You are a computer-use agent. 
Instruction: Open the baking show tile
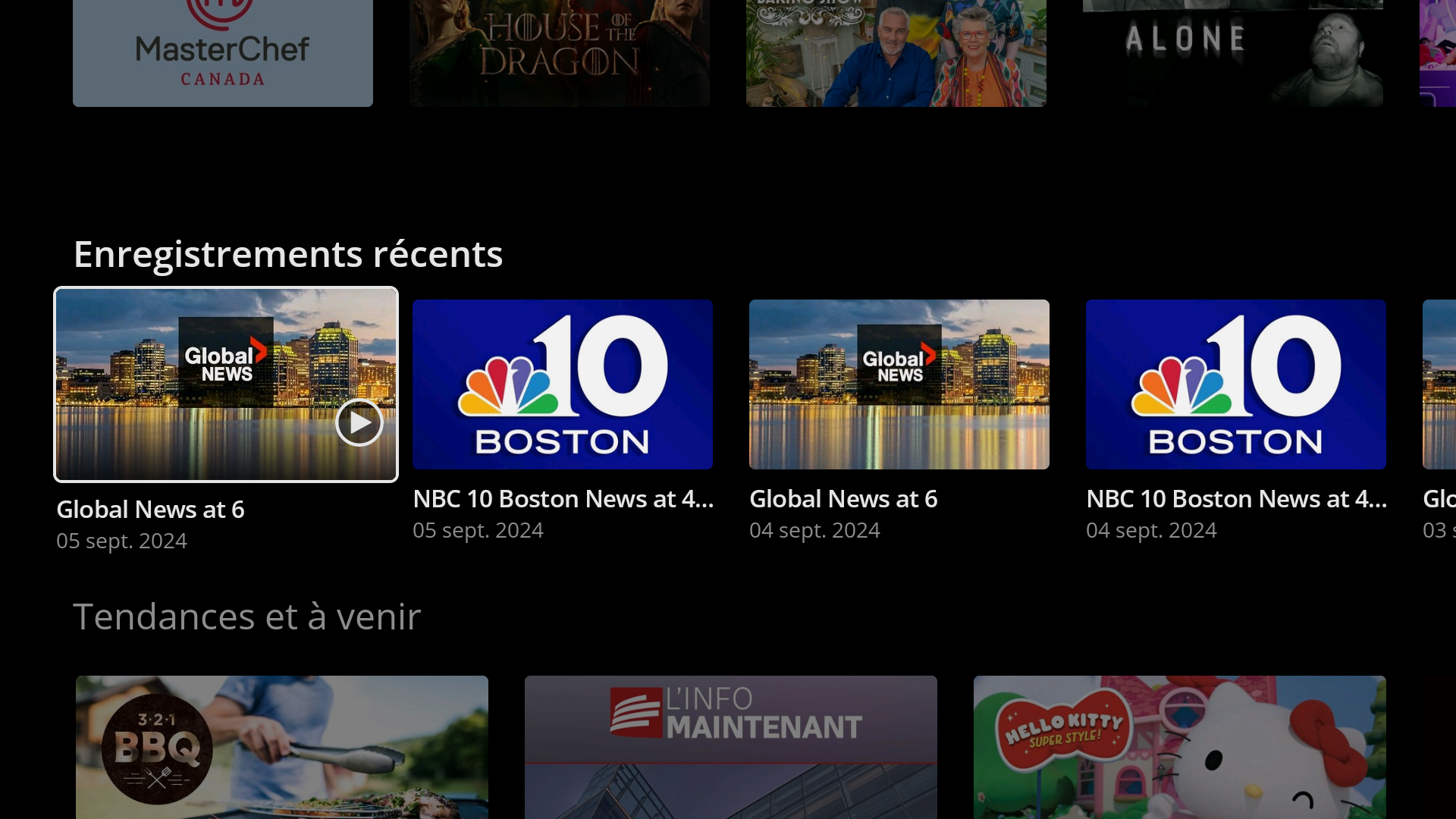point(896,53)
